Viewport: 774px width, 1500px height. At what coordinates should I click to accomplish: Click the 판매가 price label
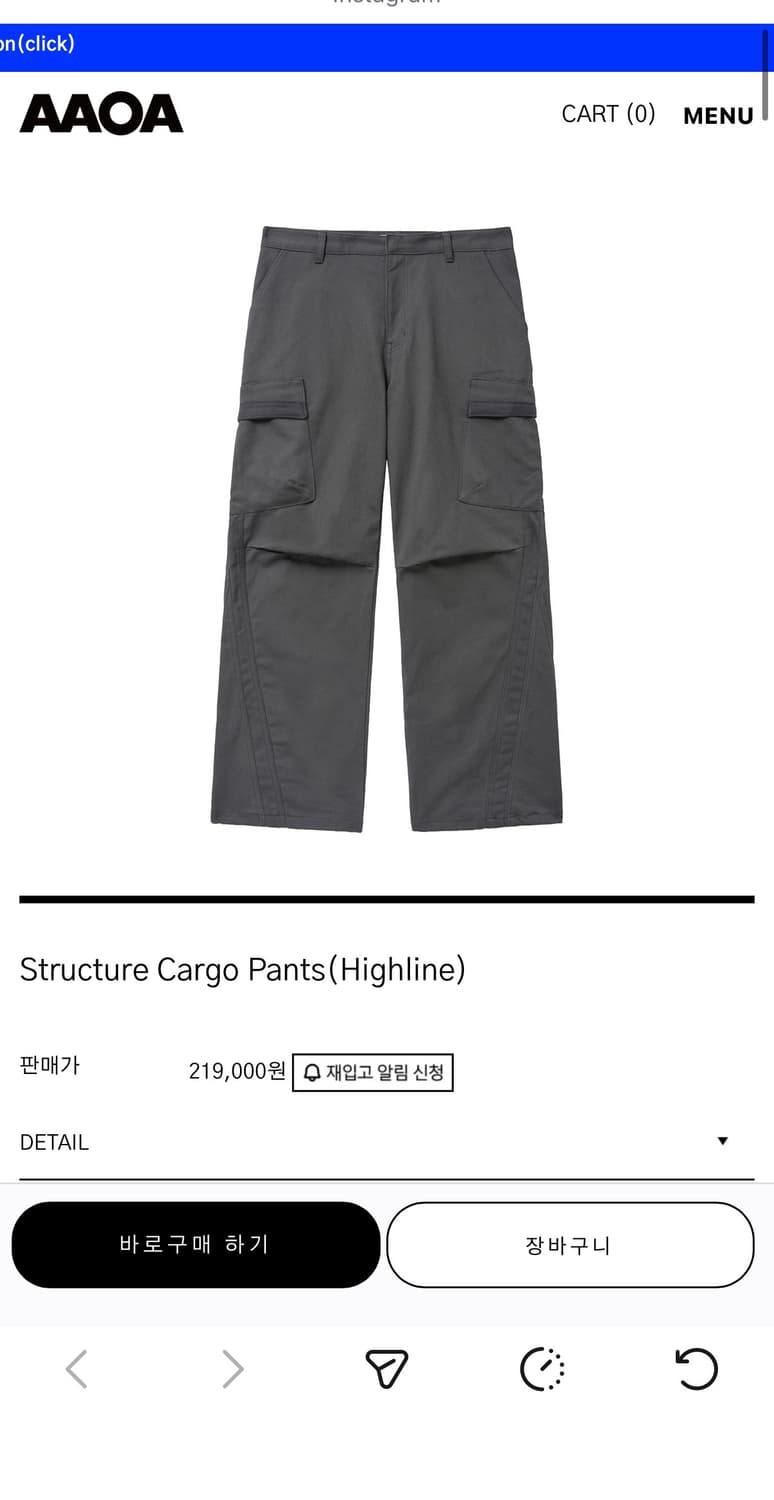point(48,1065)
